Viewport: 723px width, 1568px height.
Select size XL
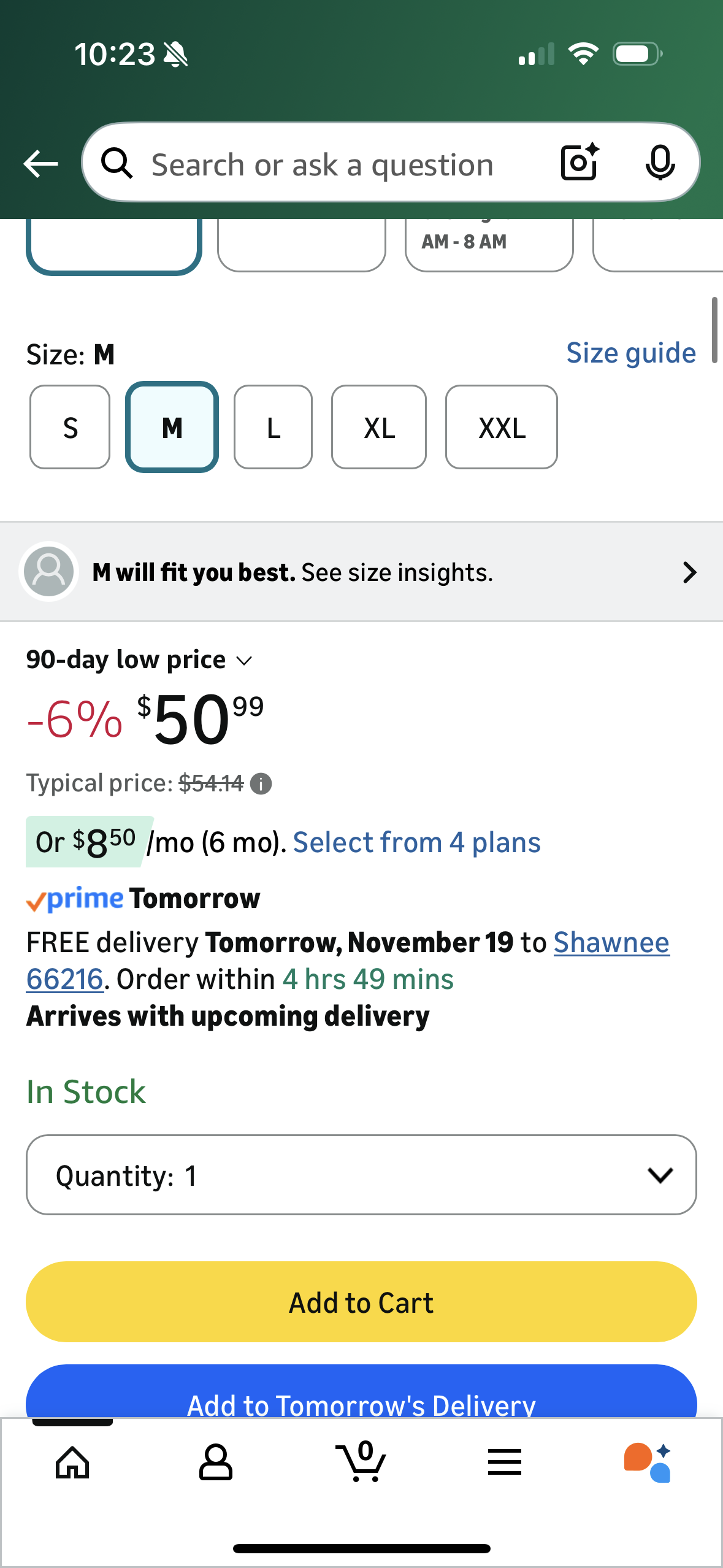click(378, 427)
